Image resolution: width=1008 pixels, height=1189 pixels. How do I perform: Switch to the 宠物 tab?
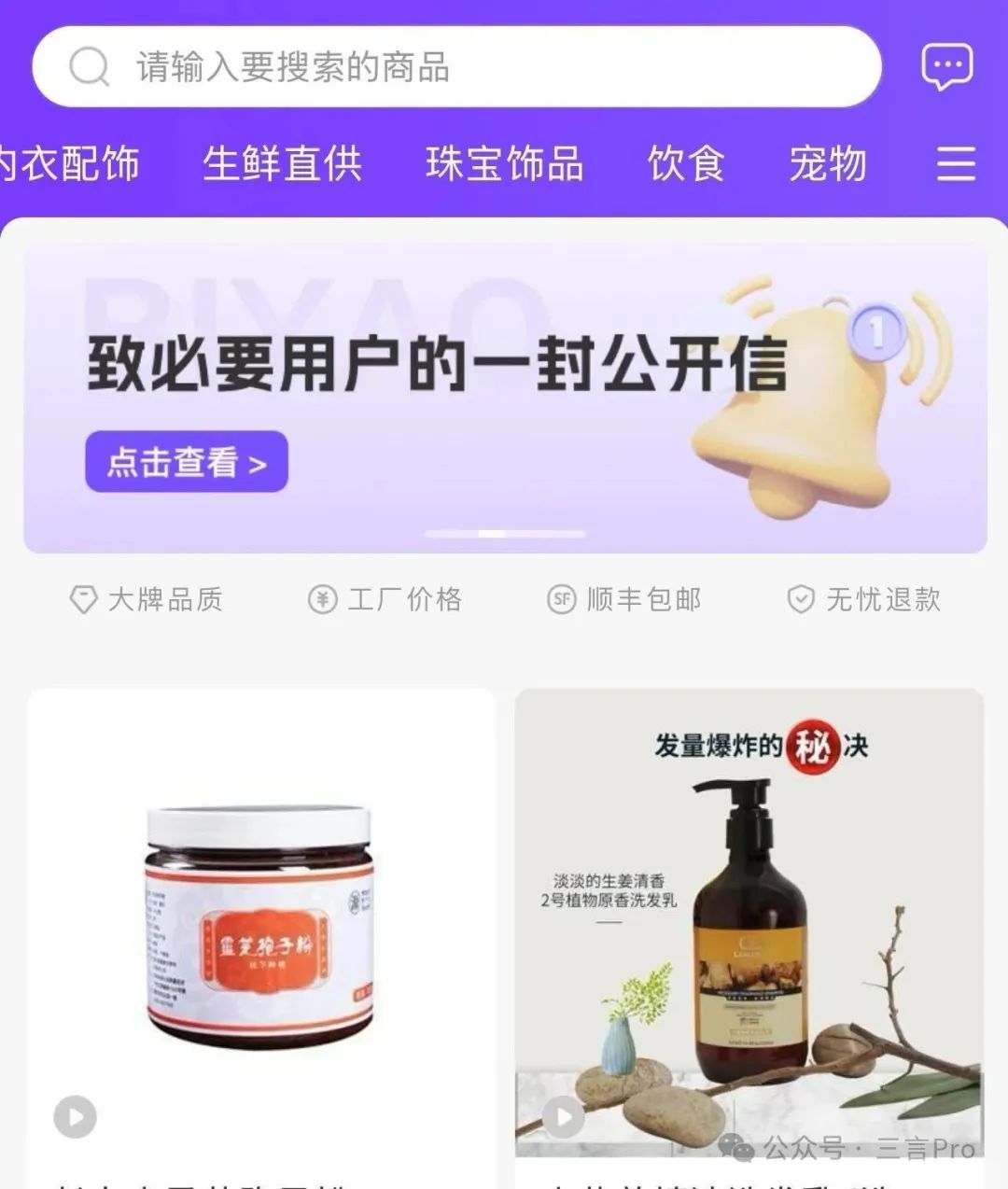tap(828, 163)
